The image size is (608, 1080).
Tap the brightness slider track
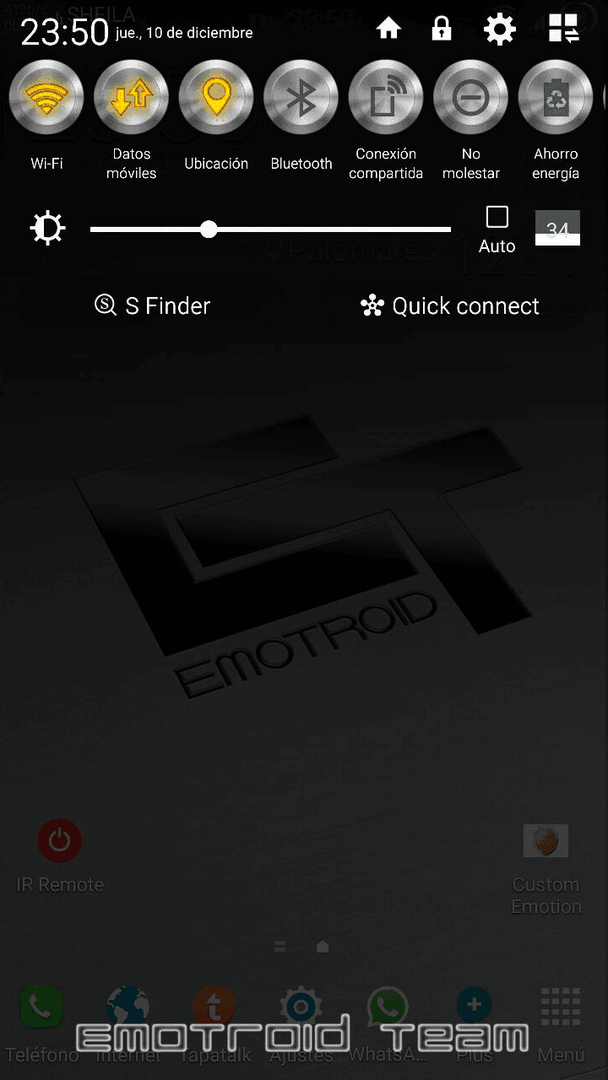coord(271,229)
